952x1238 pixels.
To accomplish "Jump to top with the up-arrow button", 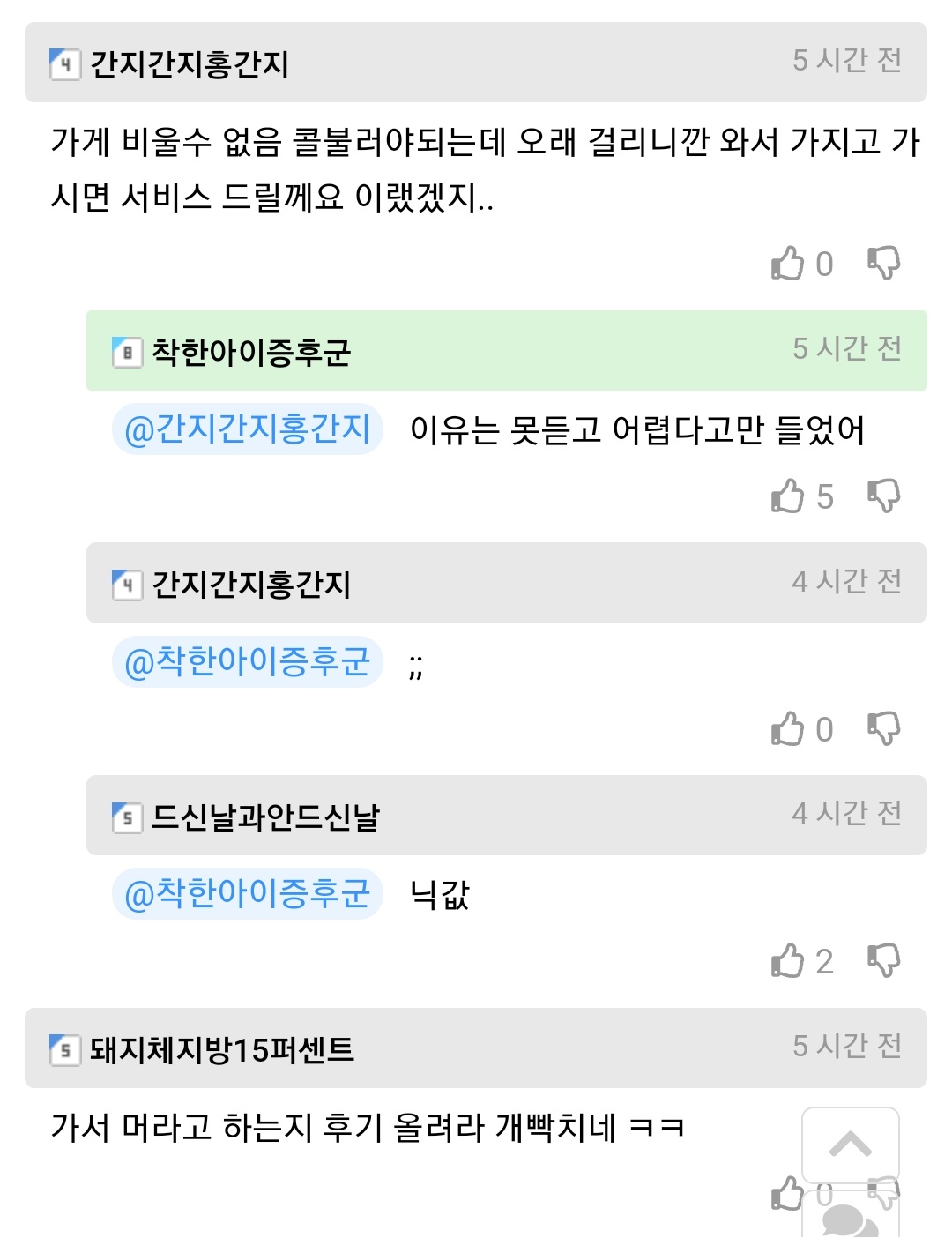I will coord(850,1145).
